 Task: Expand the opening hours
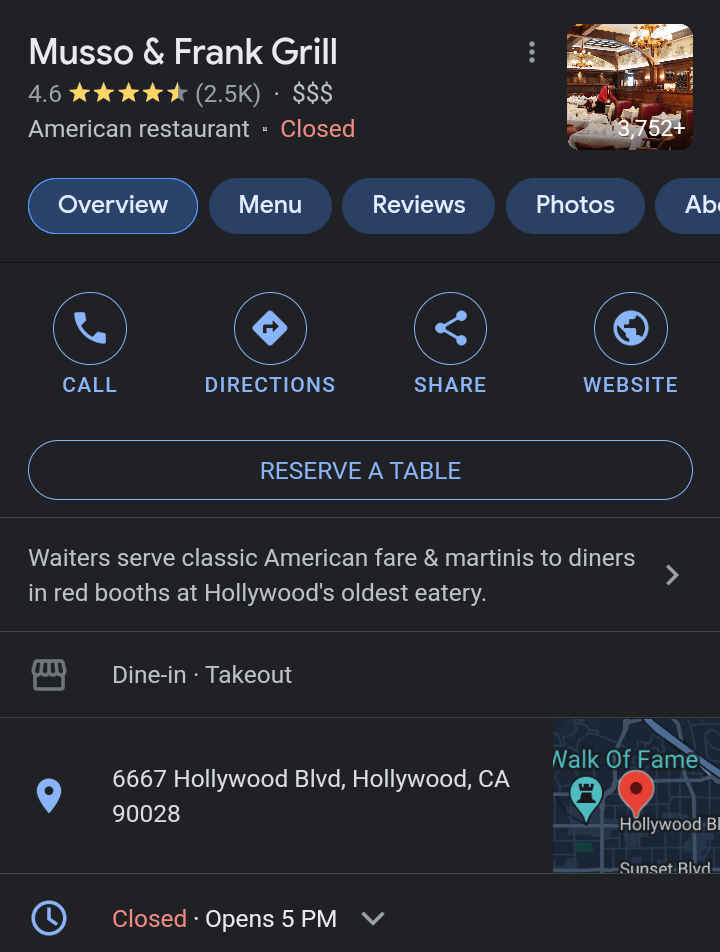pyautogui.click(x=373, y=918)
